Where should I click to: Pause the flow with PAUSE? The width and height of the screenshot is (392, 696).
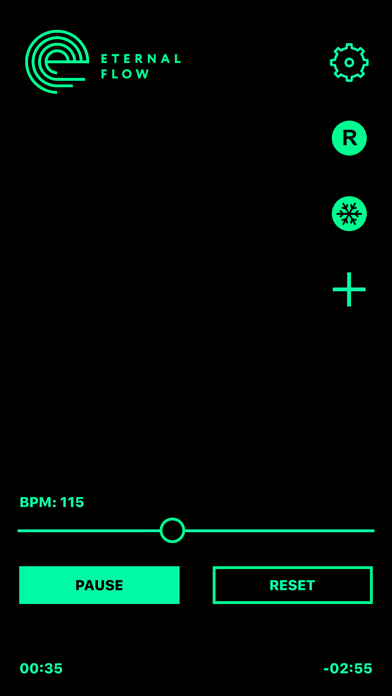[x=99, y=585]
